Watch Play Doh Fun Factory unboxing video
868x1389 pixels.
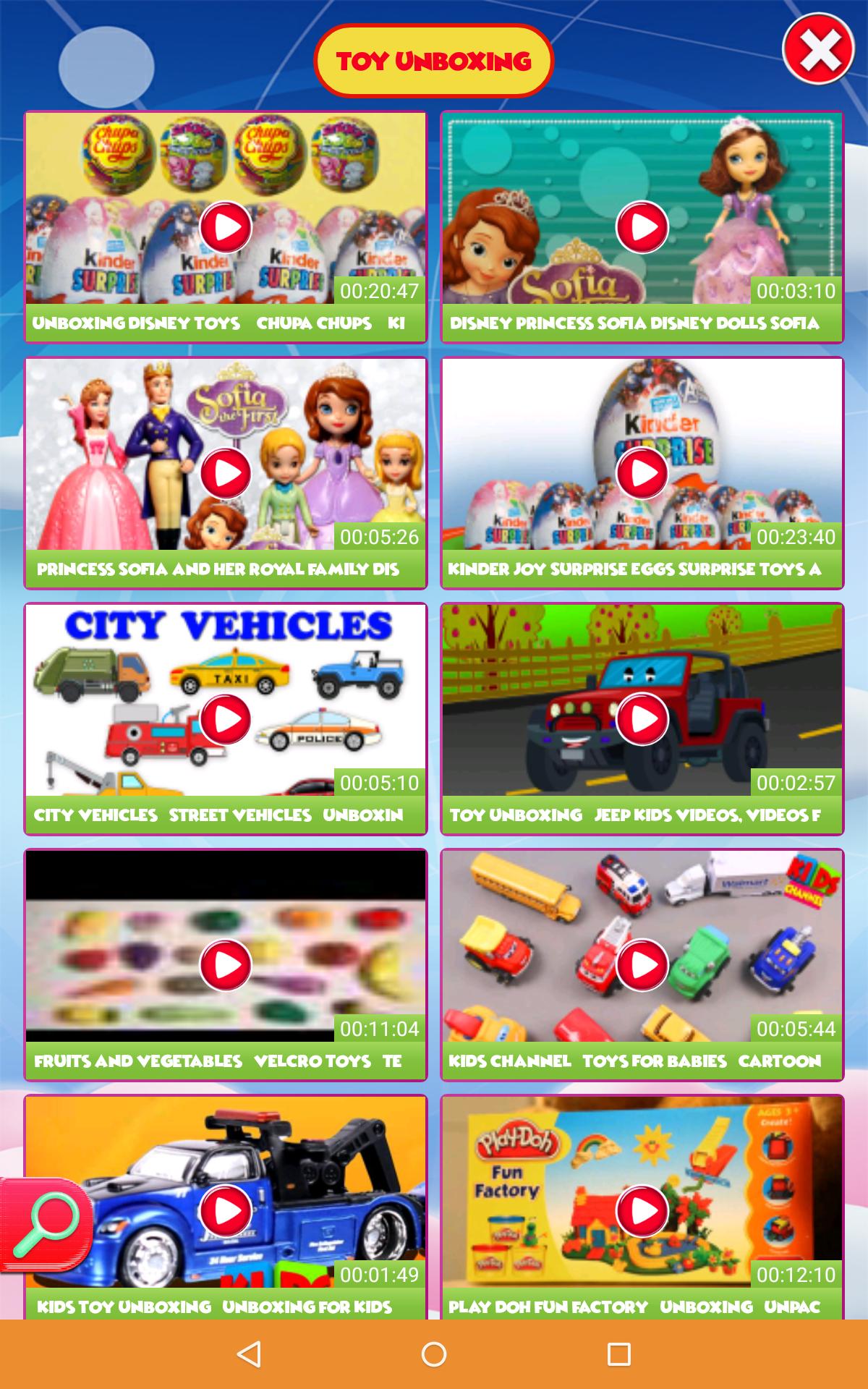click(x=642, y=1210)
